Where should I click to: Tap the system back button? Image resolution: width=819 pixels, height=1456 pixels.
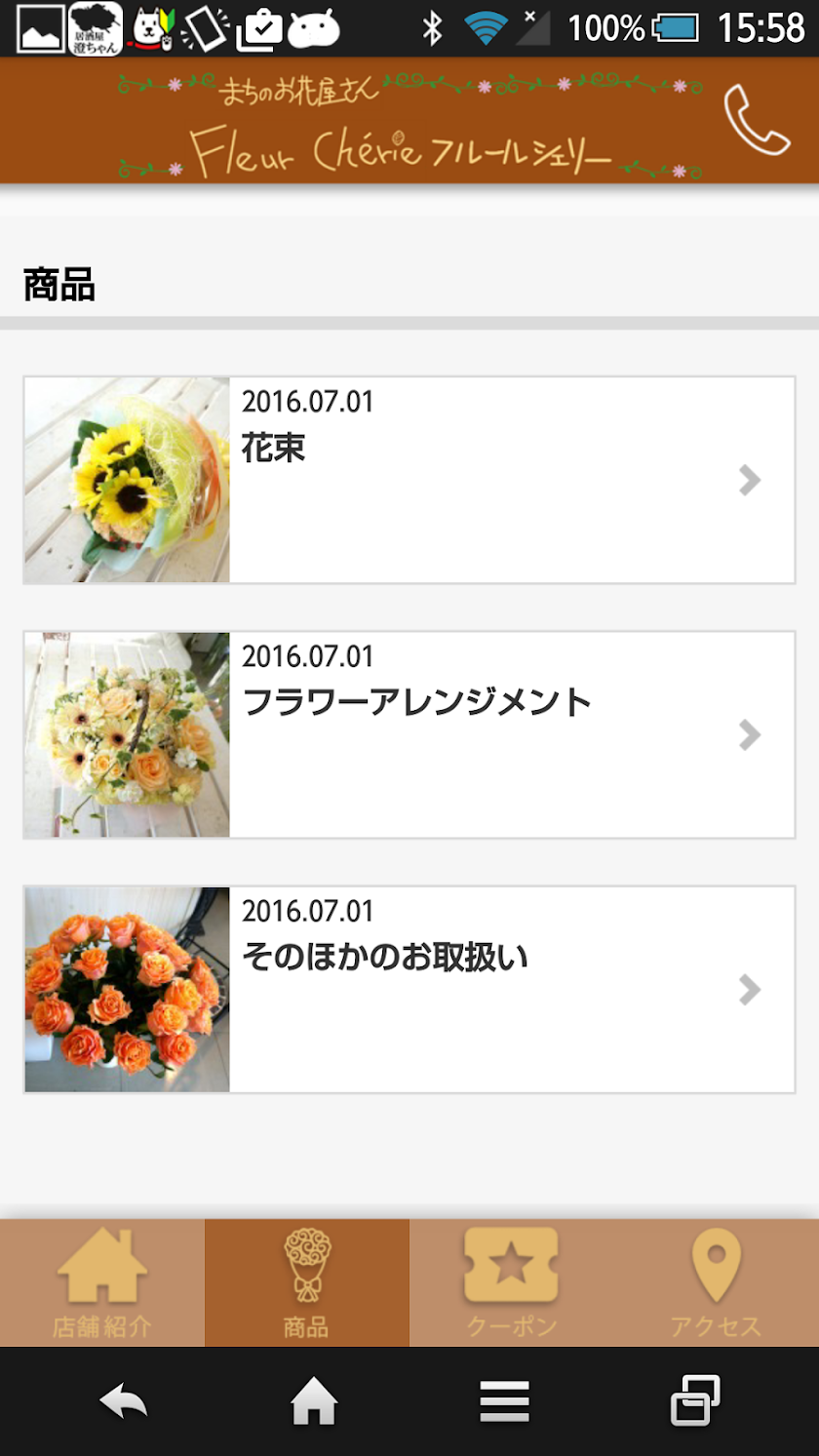[124, 1402]
